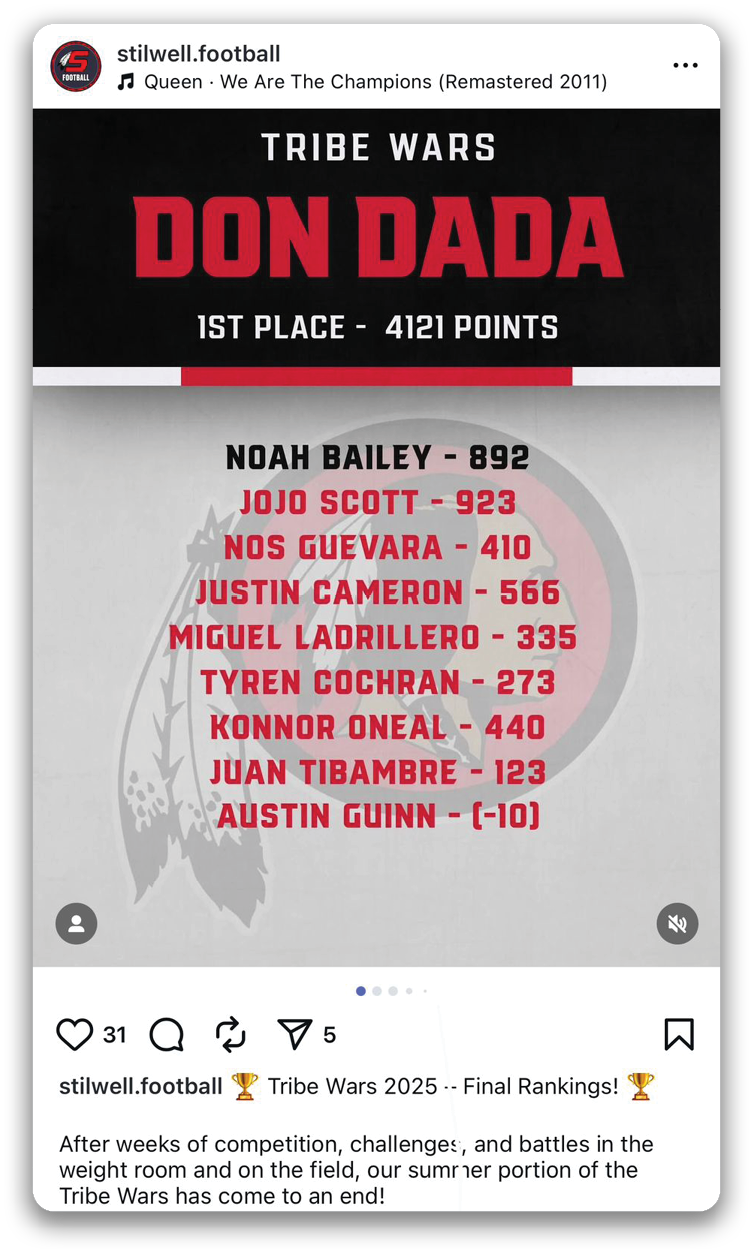Open stilwell.football username in post header
Screen dimensions: 753x1253
[198, 54]
